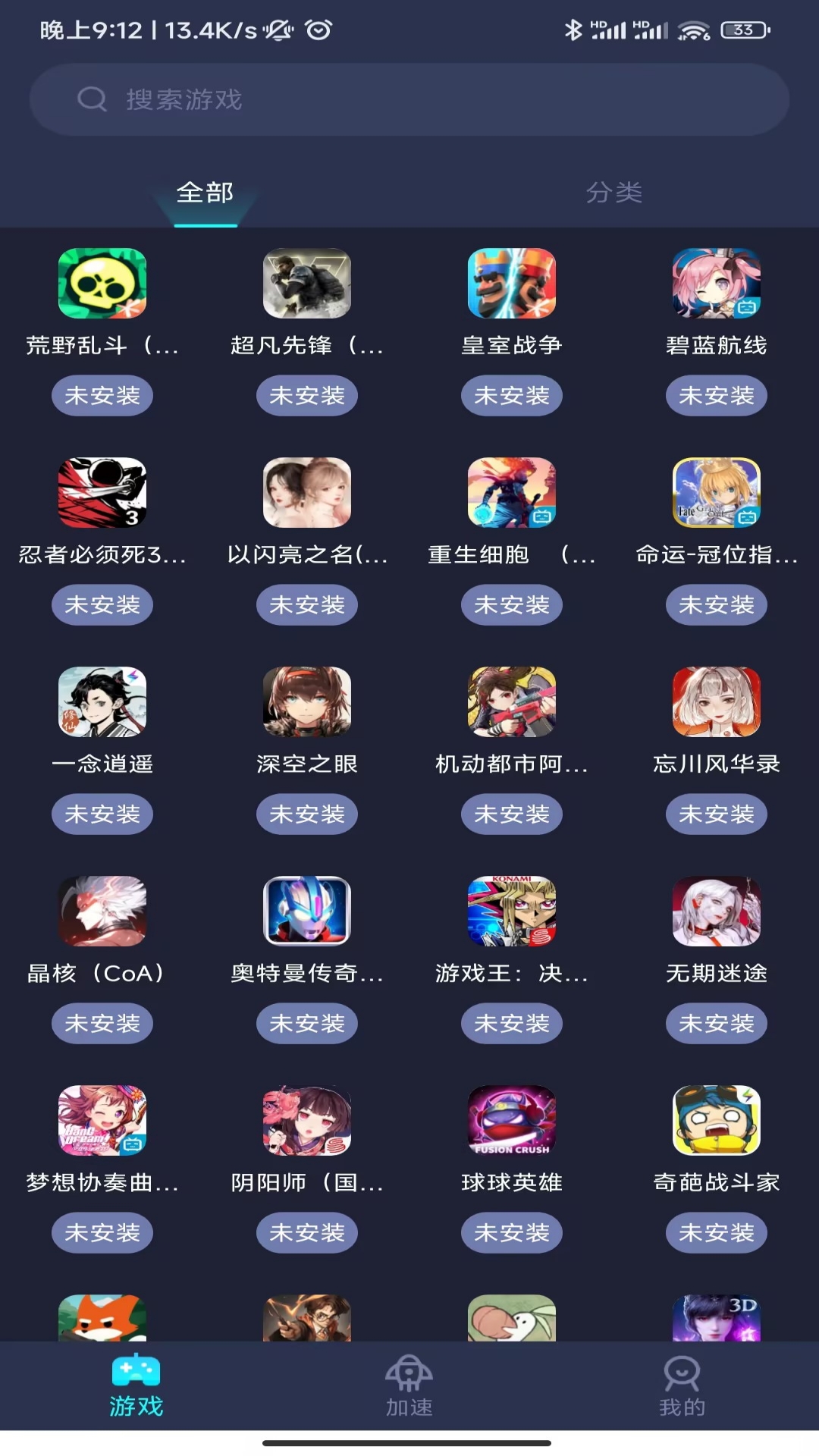Viewport: 819px width, 1456px height.
Task: Open the 命运-冠位指定 game icon
Action: [717, 493]
